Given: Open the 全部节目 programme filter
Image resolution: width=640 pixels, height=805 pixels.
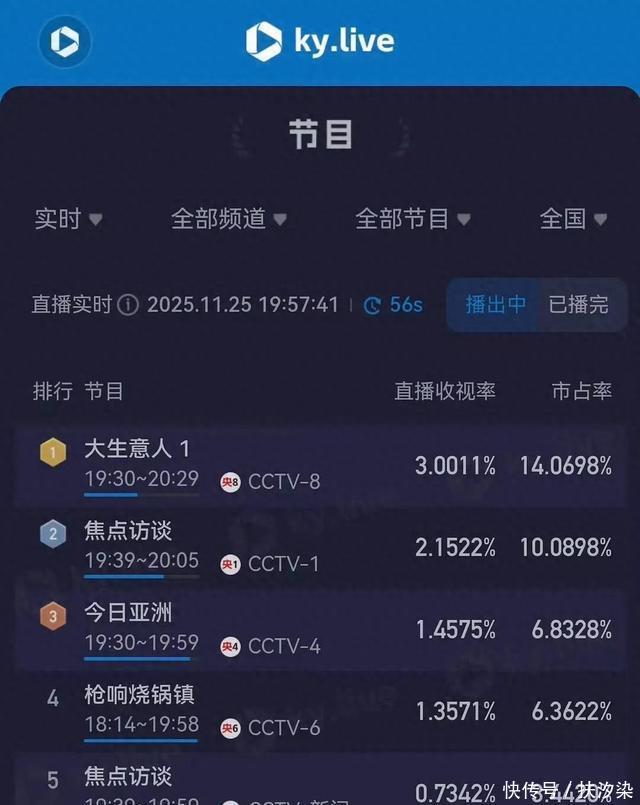Looking at the screenshot, I should pos(413,219).
